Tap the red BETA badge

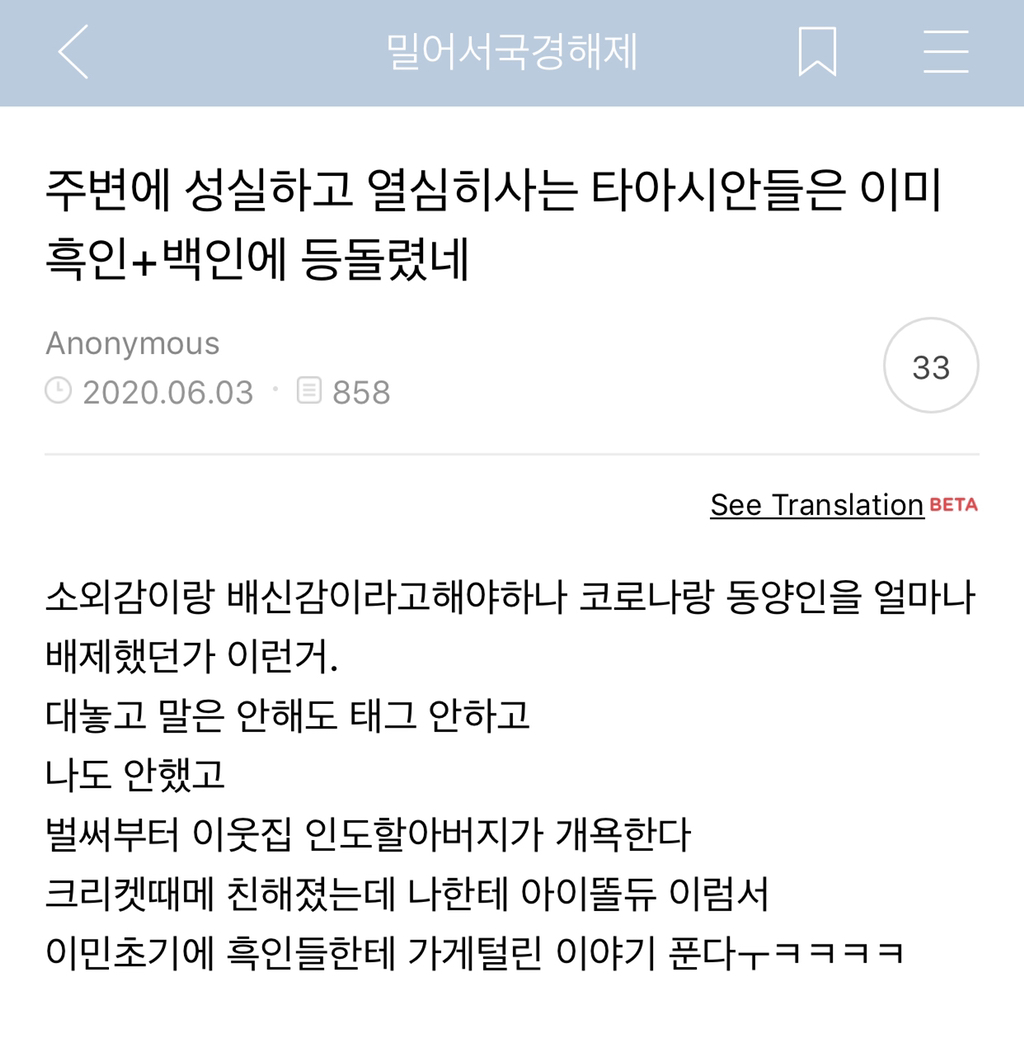(952, 505)
